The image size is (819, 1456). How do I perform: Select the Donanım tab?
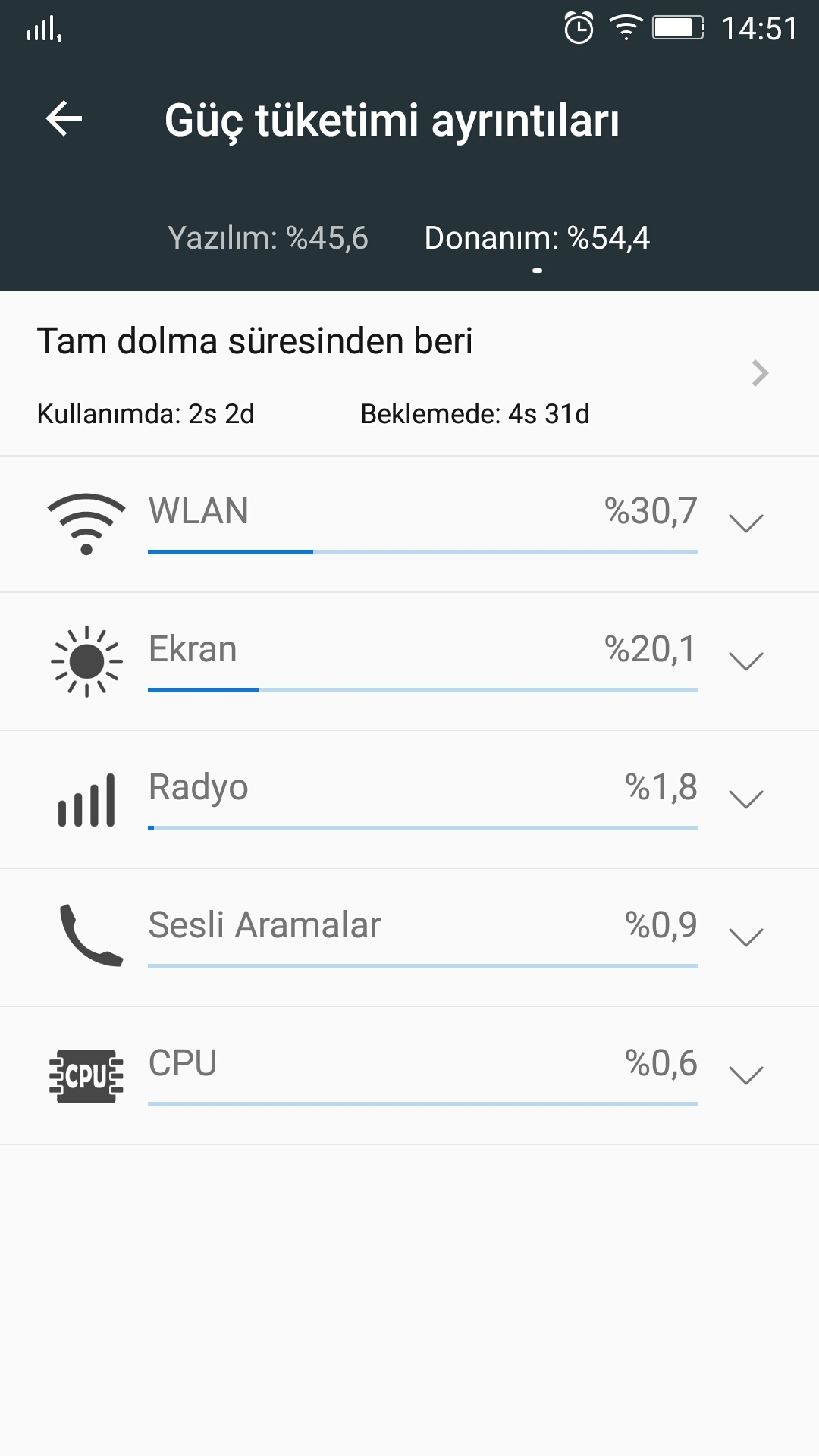(x=537, y=238)
